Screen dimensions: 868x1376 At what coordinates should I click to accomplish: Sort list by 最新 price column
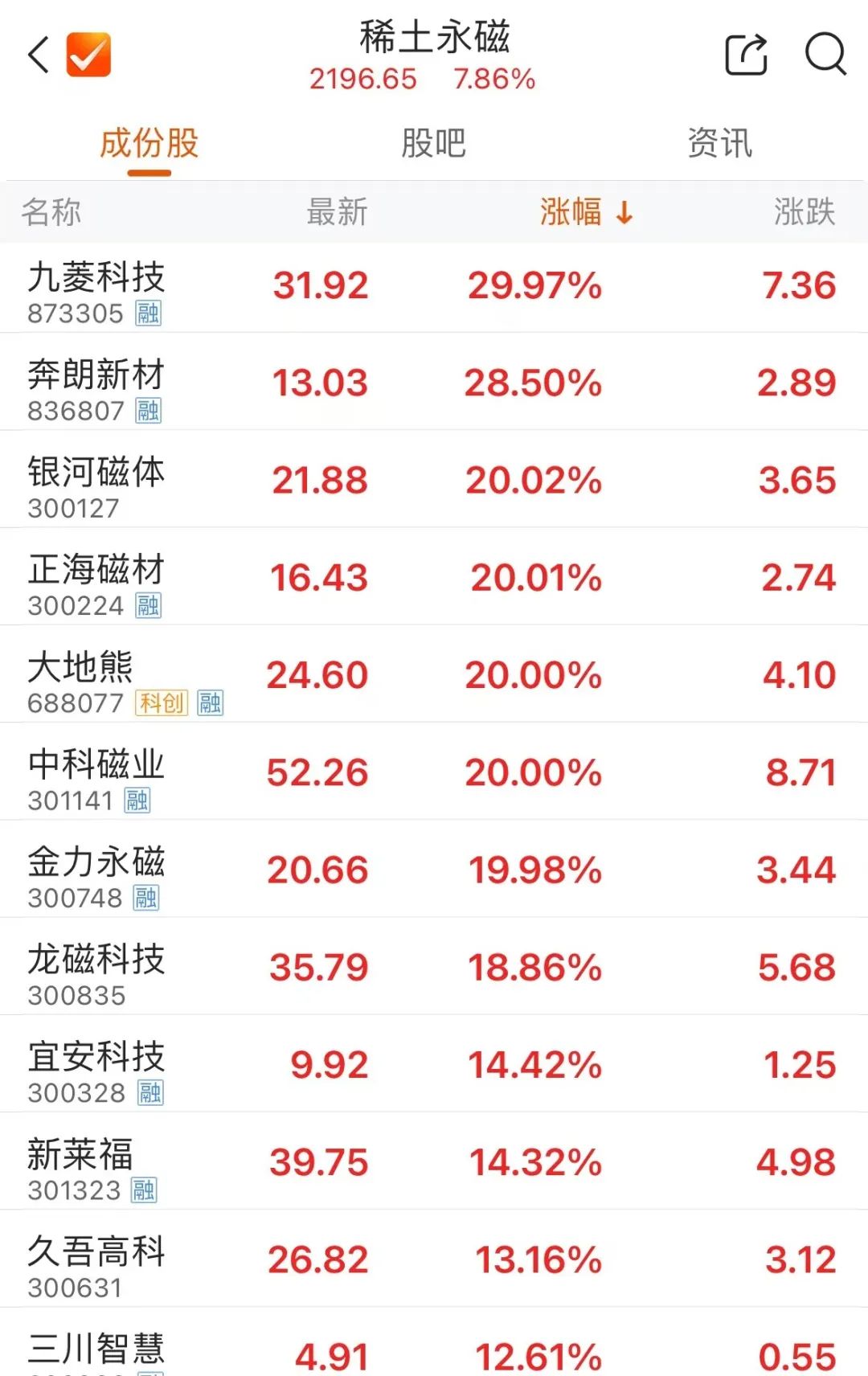pos(337,213)
